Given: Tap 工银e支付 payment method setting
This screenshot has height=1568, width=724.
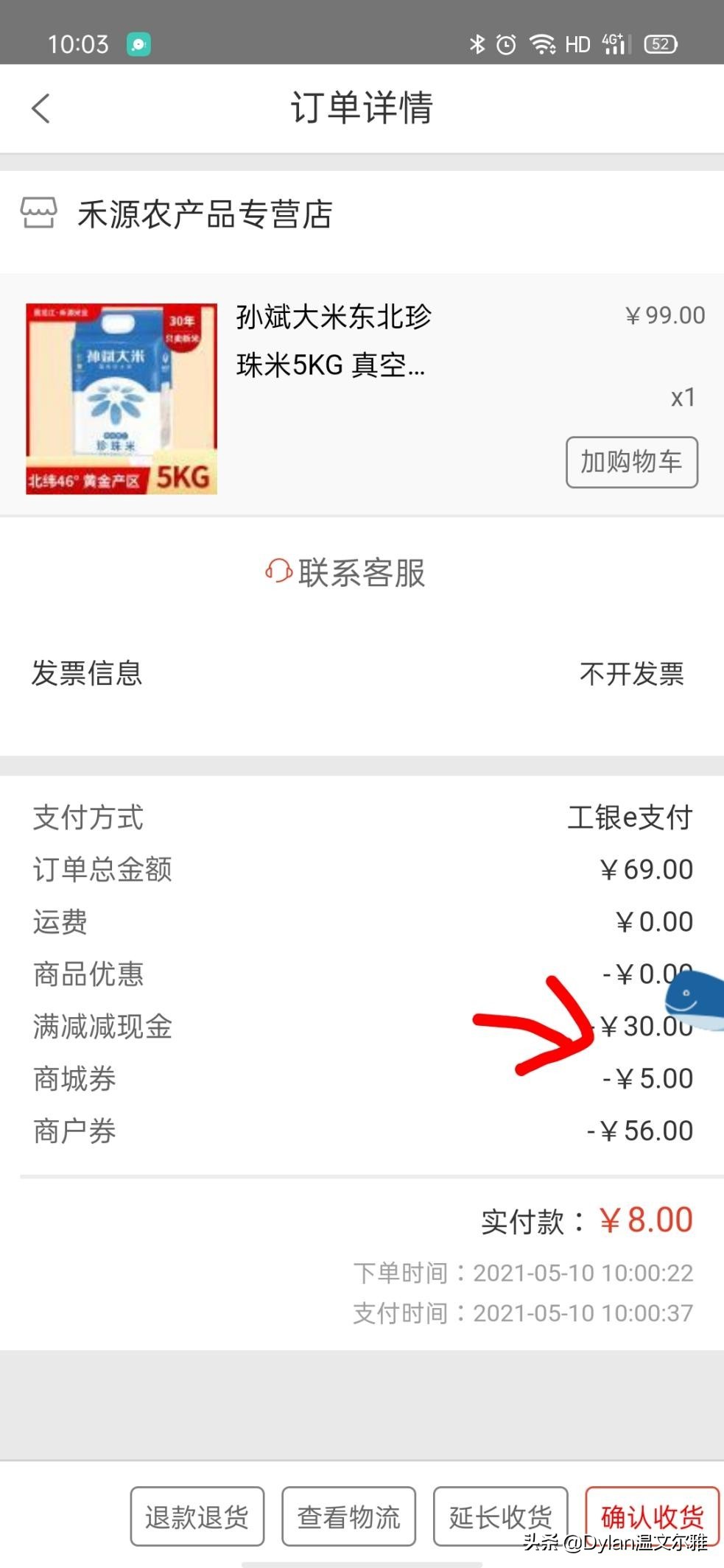Looking at the screenshot, I should pyautogui.click(x=631, y=817).
